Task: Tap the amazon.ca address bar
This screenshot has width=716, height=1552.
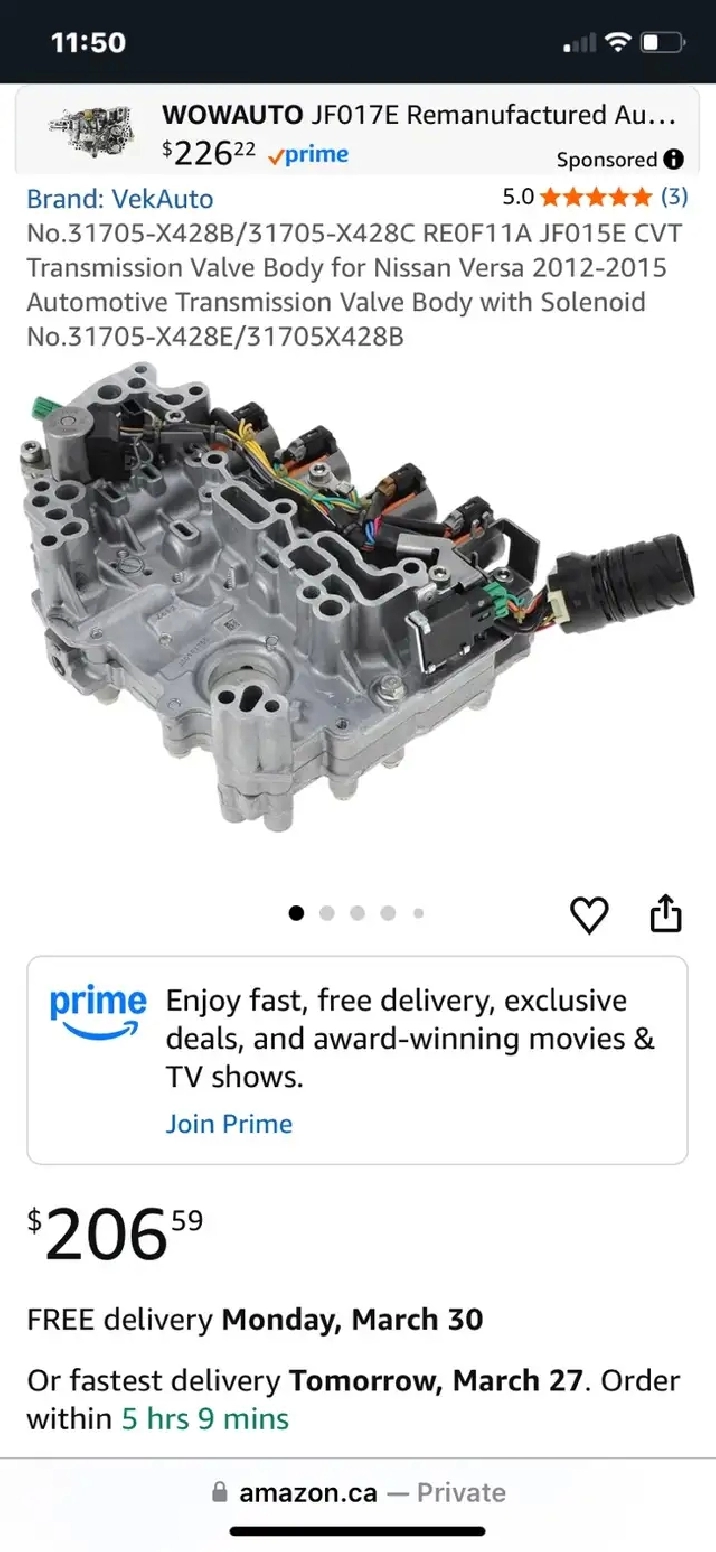Action: [x=358, y=1493]
